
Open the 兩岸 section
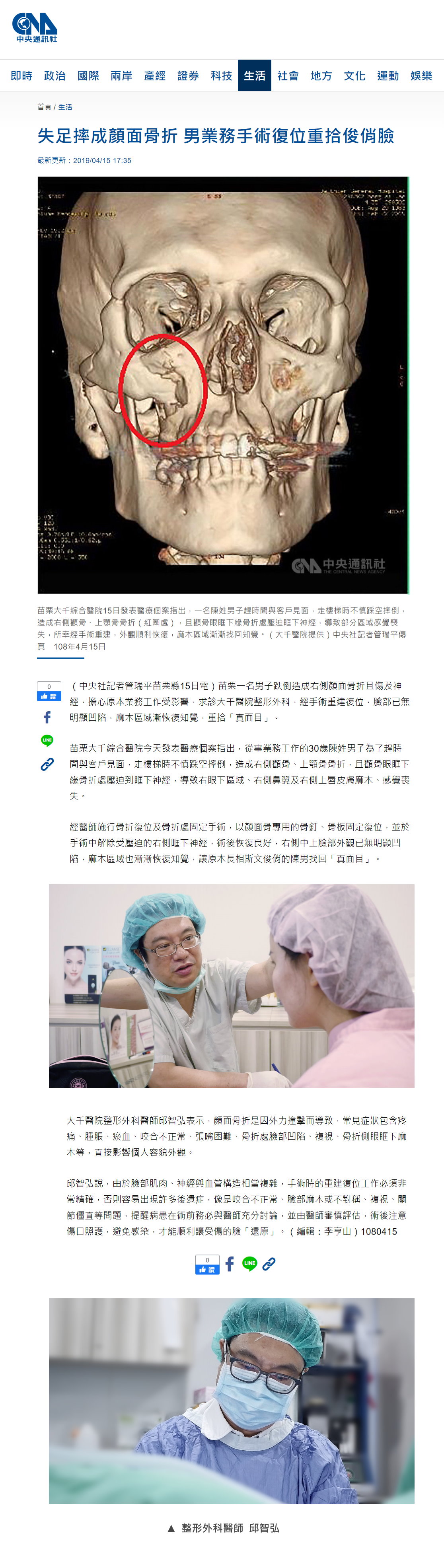click(x=121, y=76)
